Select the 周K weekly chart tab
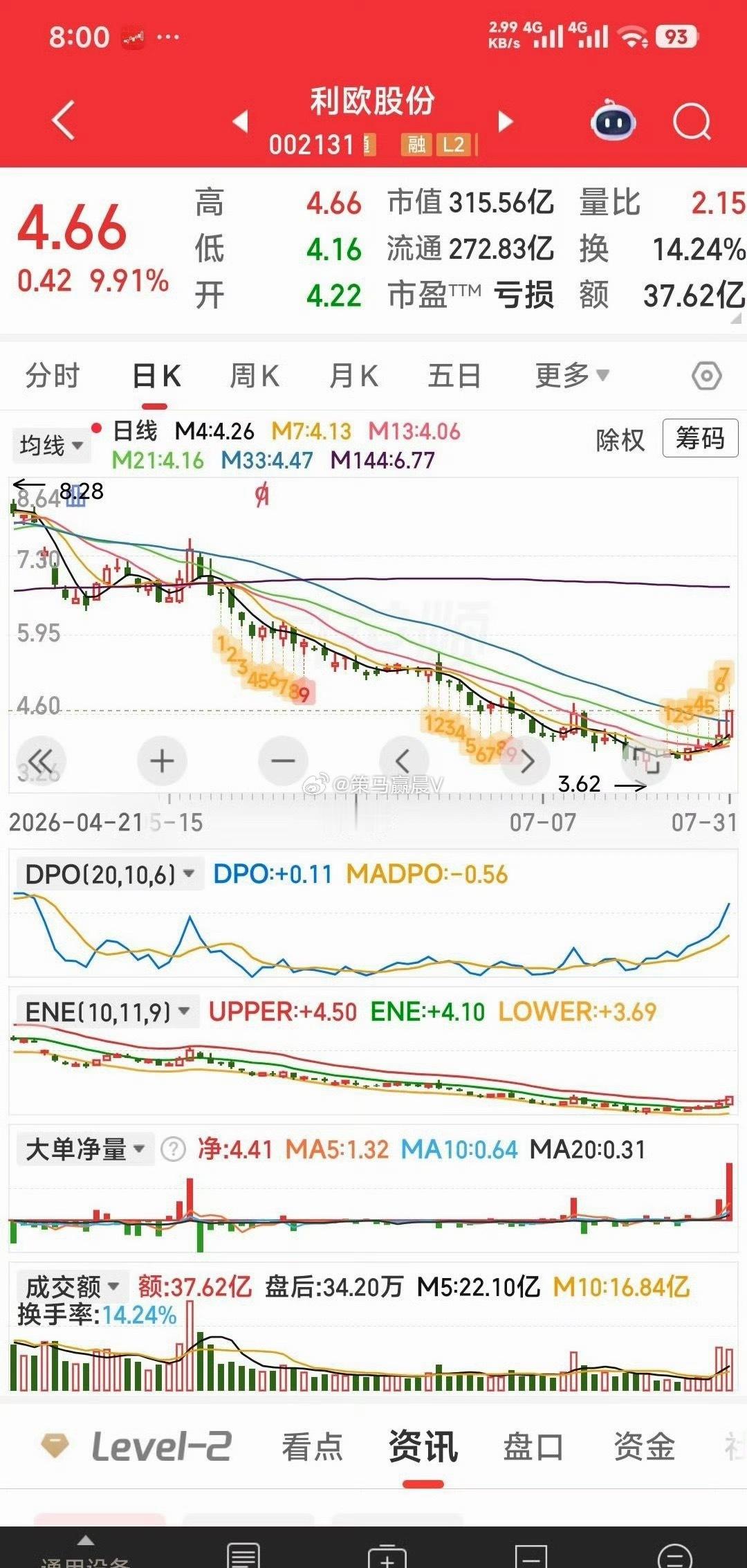747x1568 pixels. 255,376
